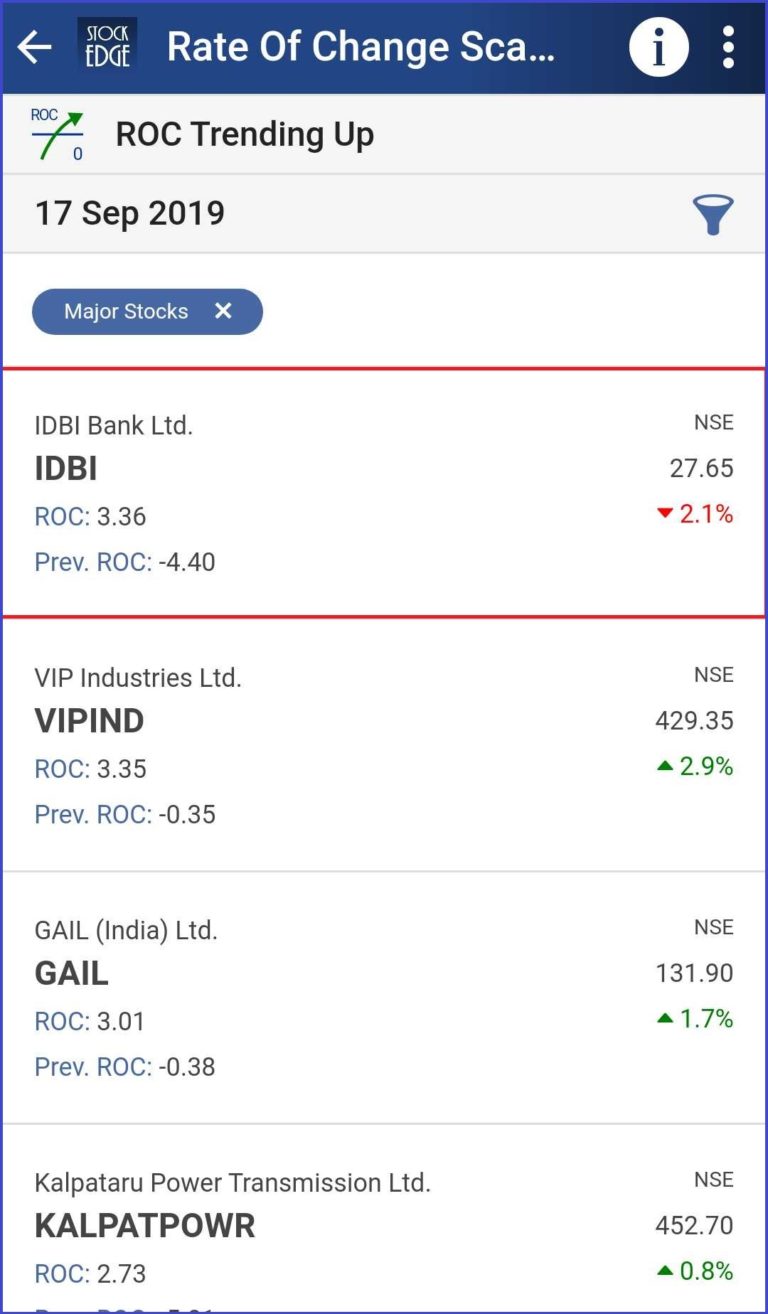This screenshot has height=1314, width=768.
Task: Tap the ROC Trending Up indicator icon
Action: click(x=57, y=133)
